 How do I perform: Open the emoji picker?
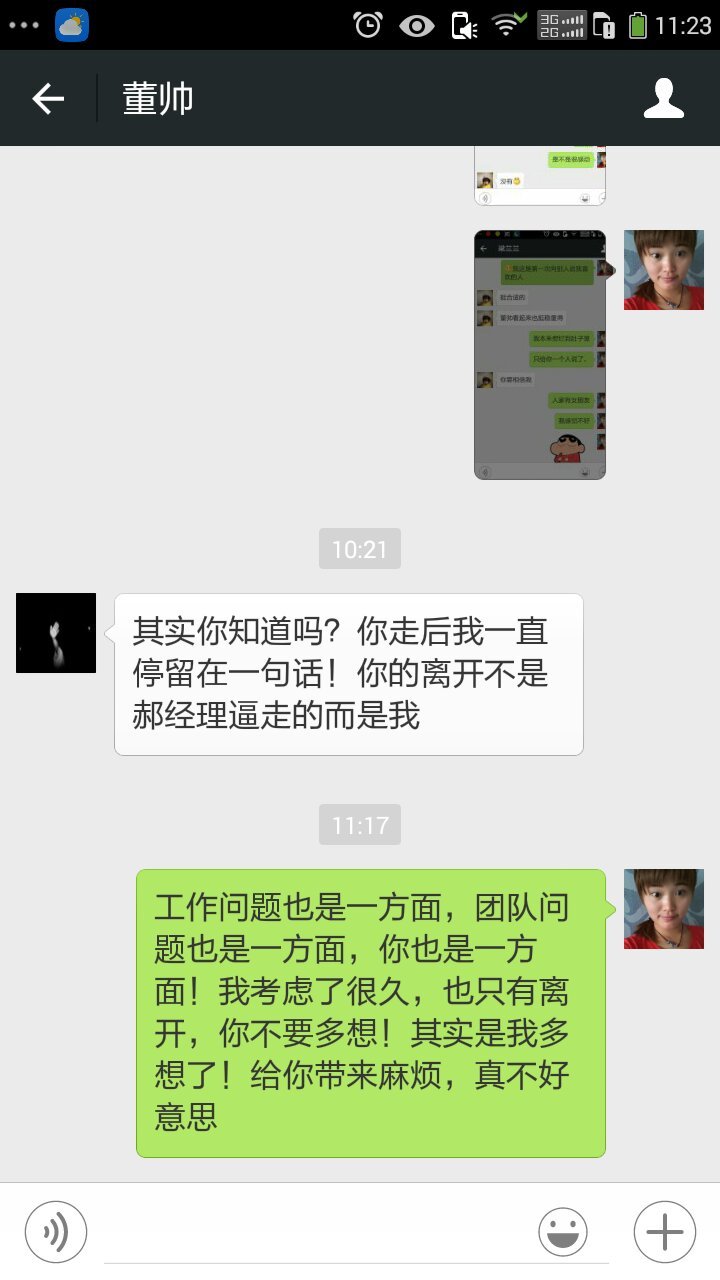[563, 1232]
